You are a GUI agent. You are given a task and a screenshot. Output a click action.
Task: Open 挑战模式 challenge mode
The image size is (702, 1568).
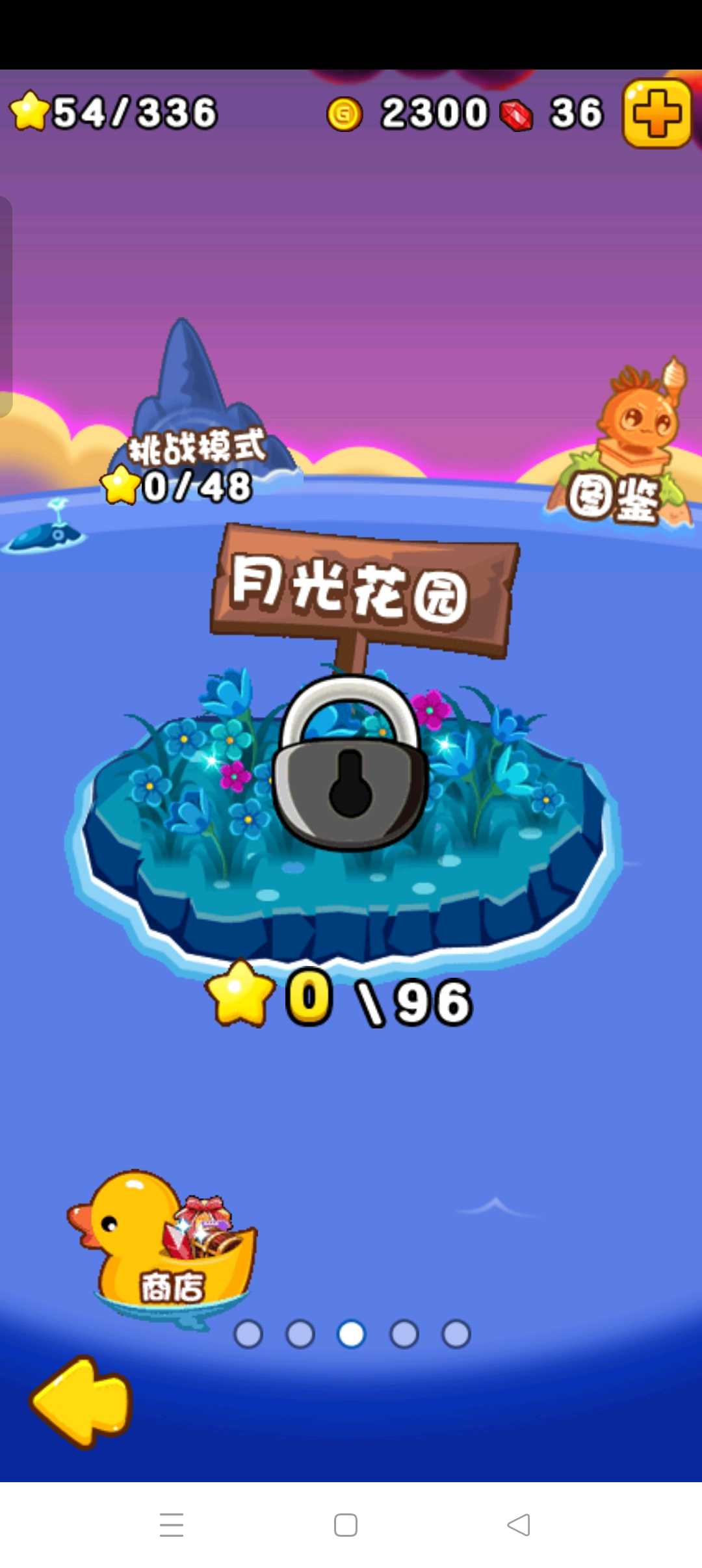coord(195,449)
